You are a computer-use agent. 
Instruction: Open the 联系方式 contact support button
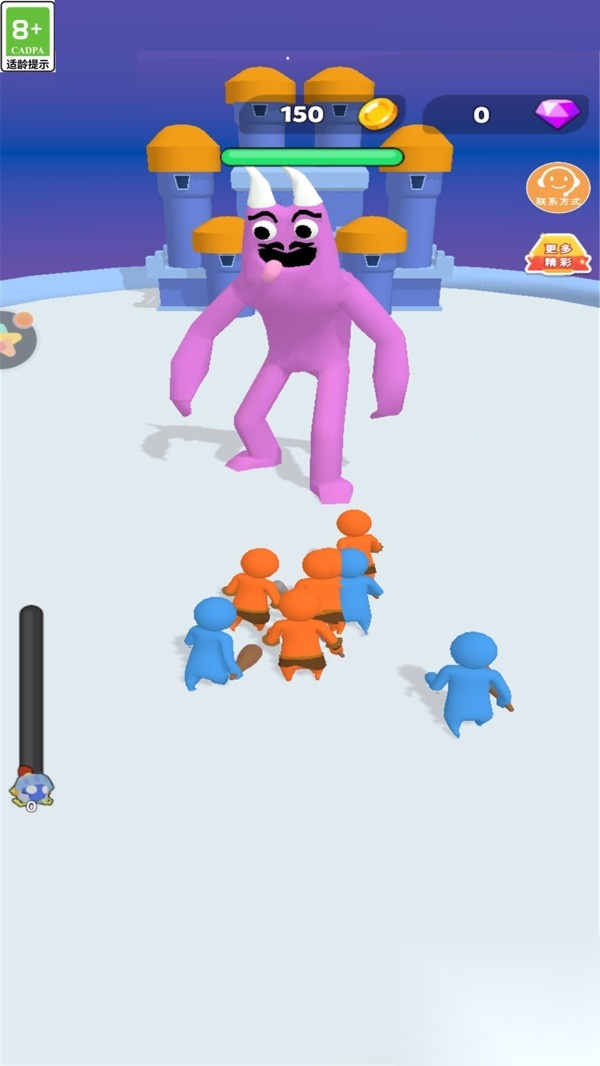coord(558,188)
